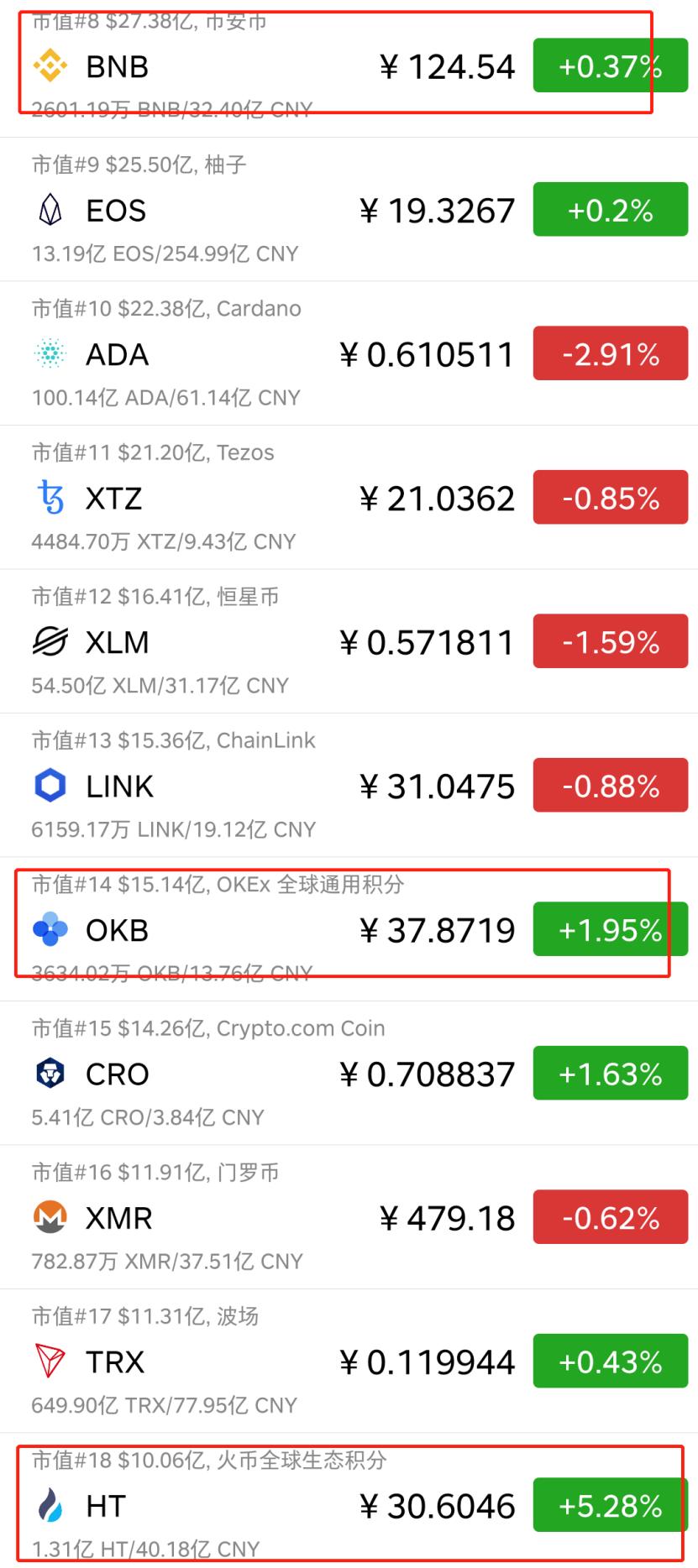Click the OKB token icon

point(49,929)
